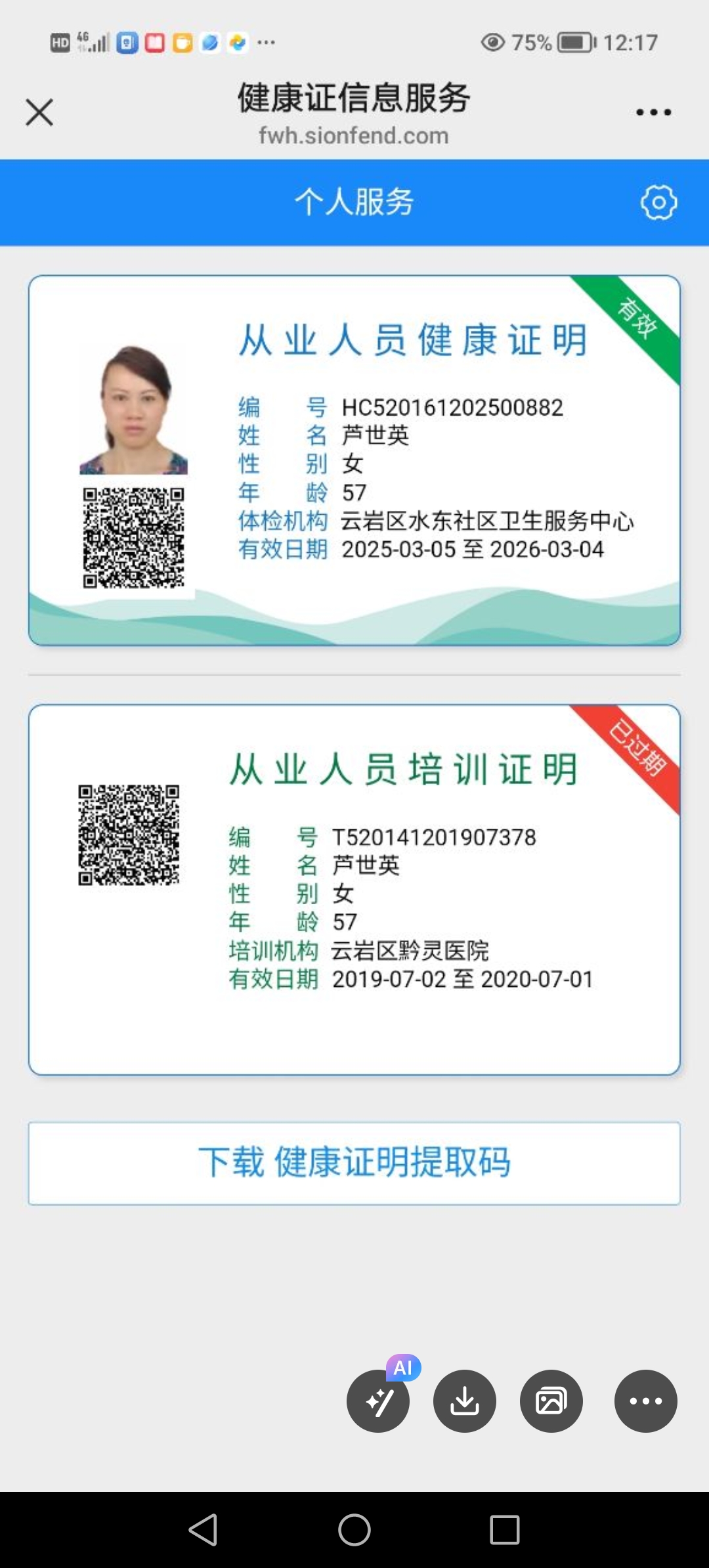The width and height of the screenshot is (709, 1568).
Task: Tap 下载 健康证明提取码 button
Action: point(354,1163)
